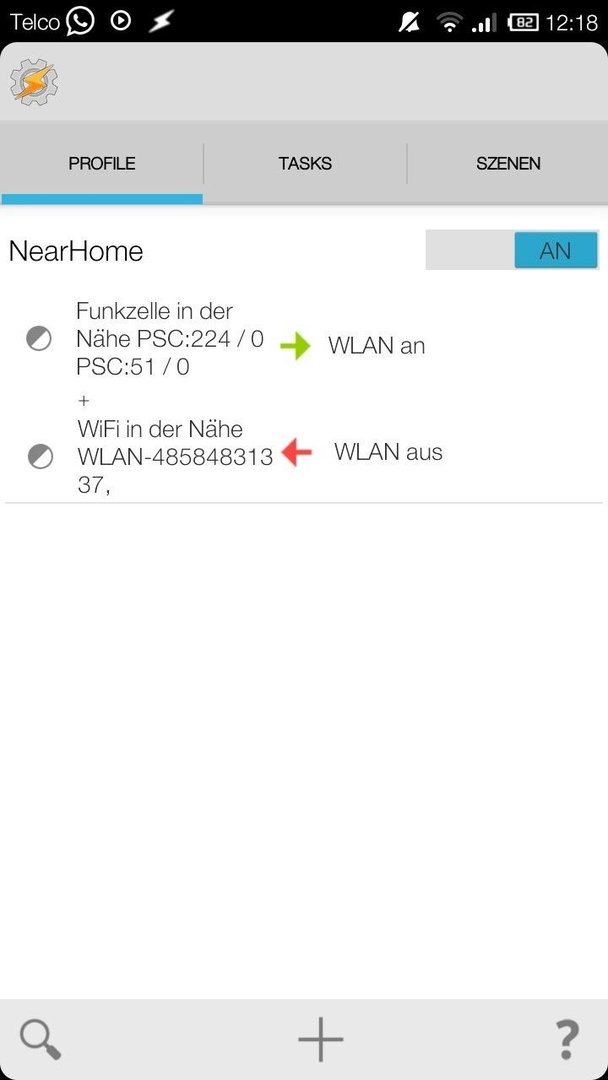Open the WiFi in der Nähe context
The image size is (608, 1080).
[175, 457]
